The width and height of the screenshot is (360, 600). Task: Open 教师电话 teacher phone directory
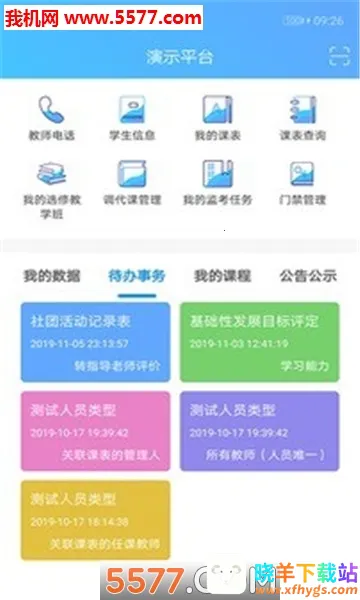tap(52, 118)
